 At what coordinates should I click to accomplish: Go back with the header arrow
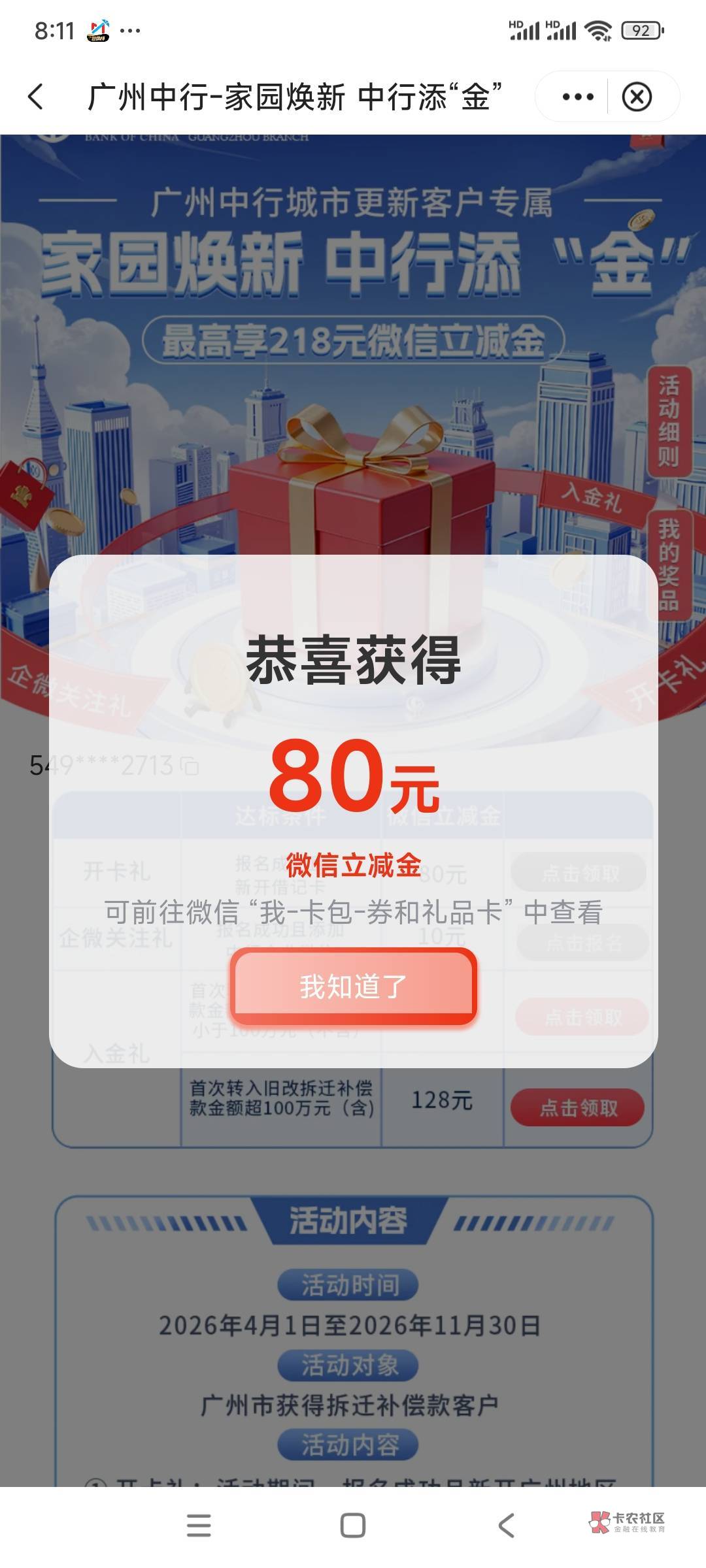(x=37, y=97)
